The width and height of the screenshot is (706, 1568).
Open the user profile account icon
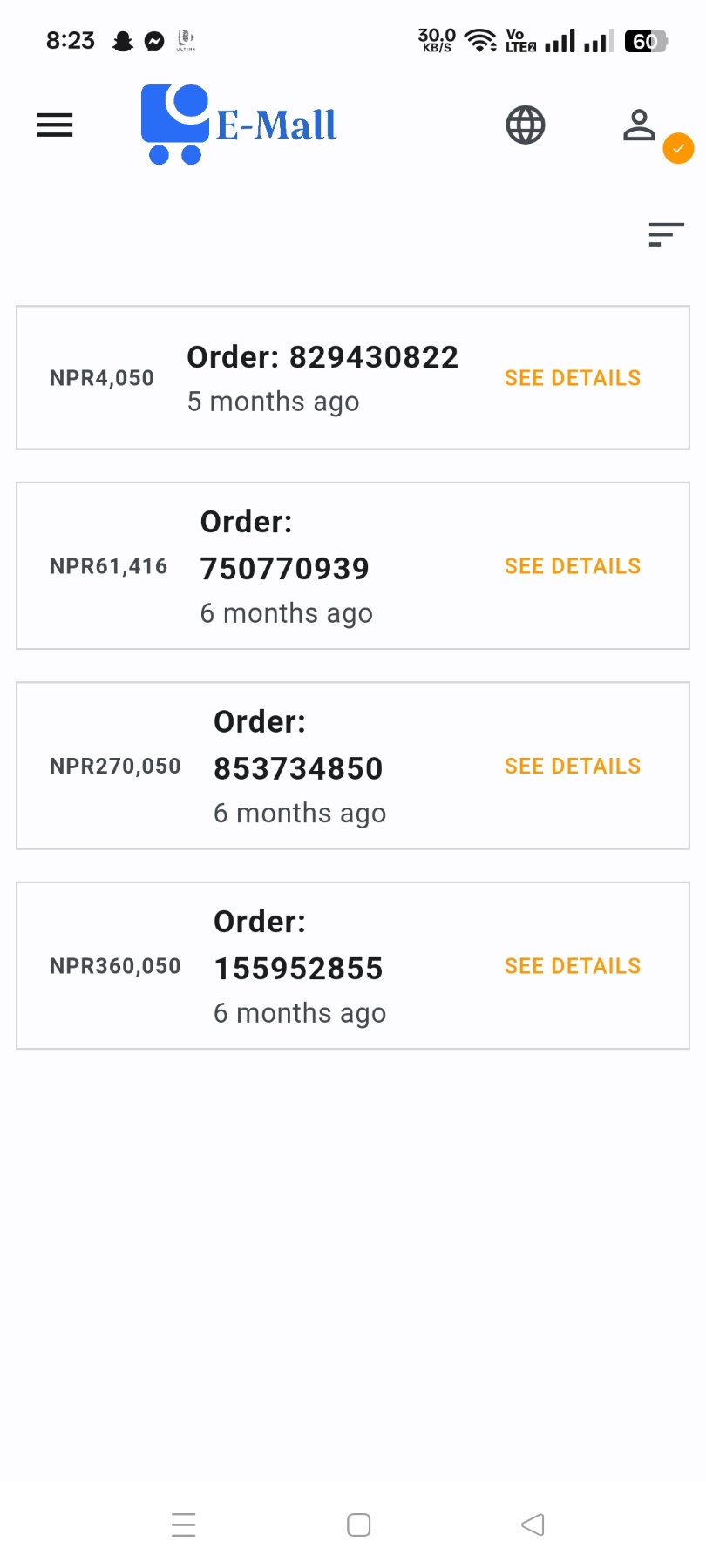639,125
